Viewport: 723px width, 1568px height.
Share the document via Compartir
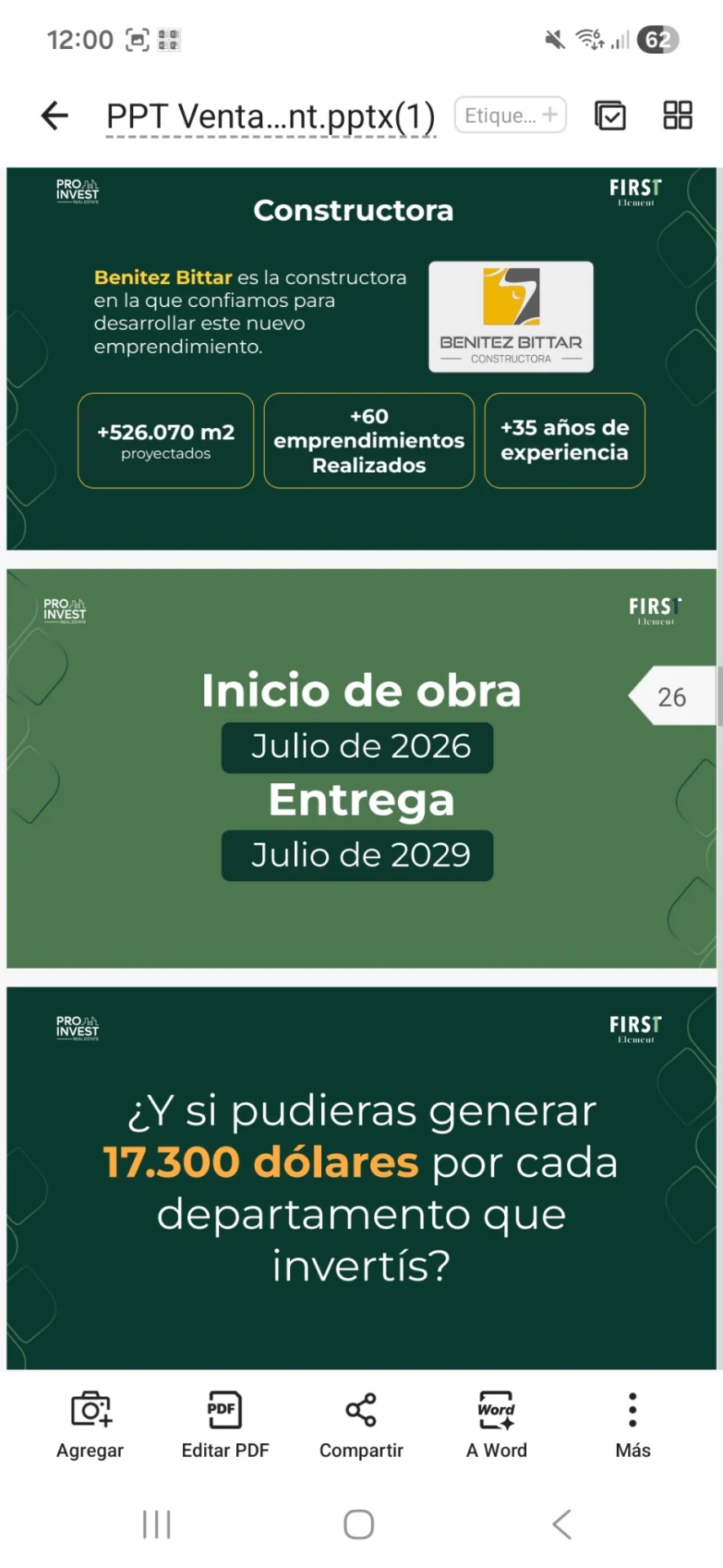pyautogui.click(x=361, y=1425)
